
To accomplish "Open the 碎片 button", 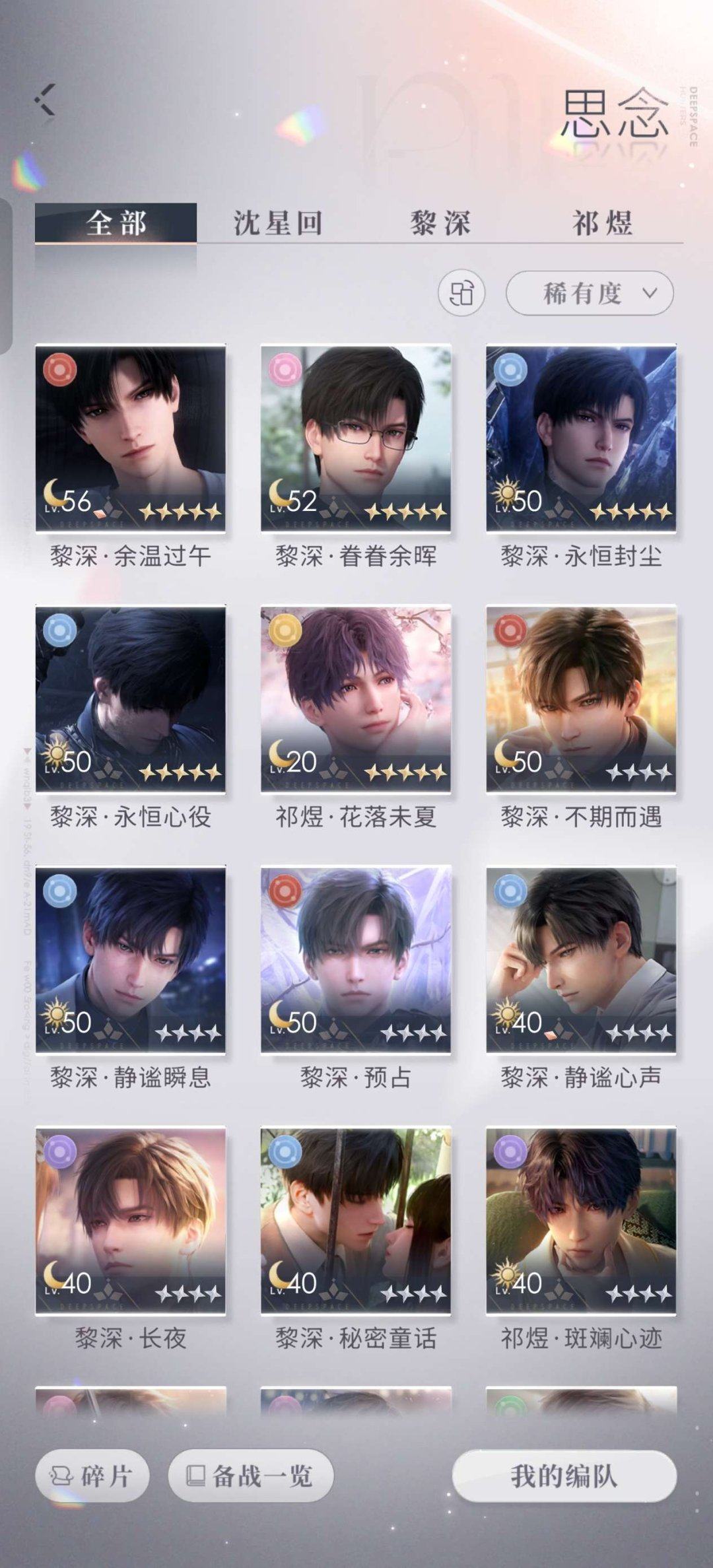I will pyautogui.click(x=92, y=1476).
